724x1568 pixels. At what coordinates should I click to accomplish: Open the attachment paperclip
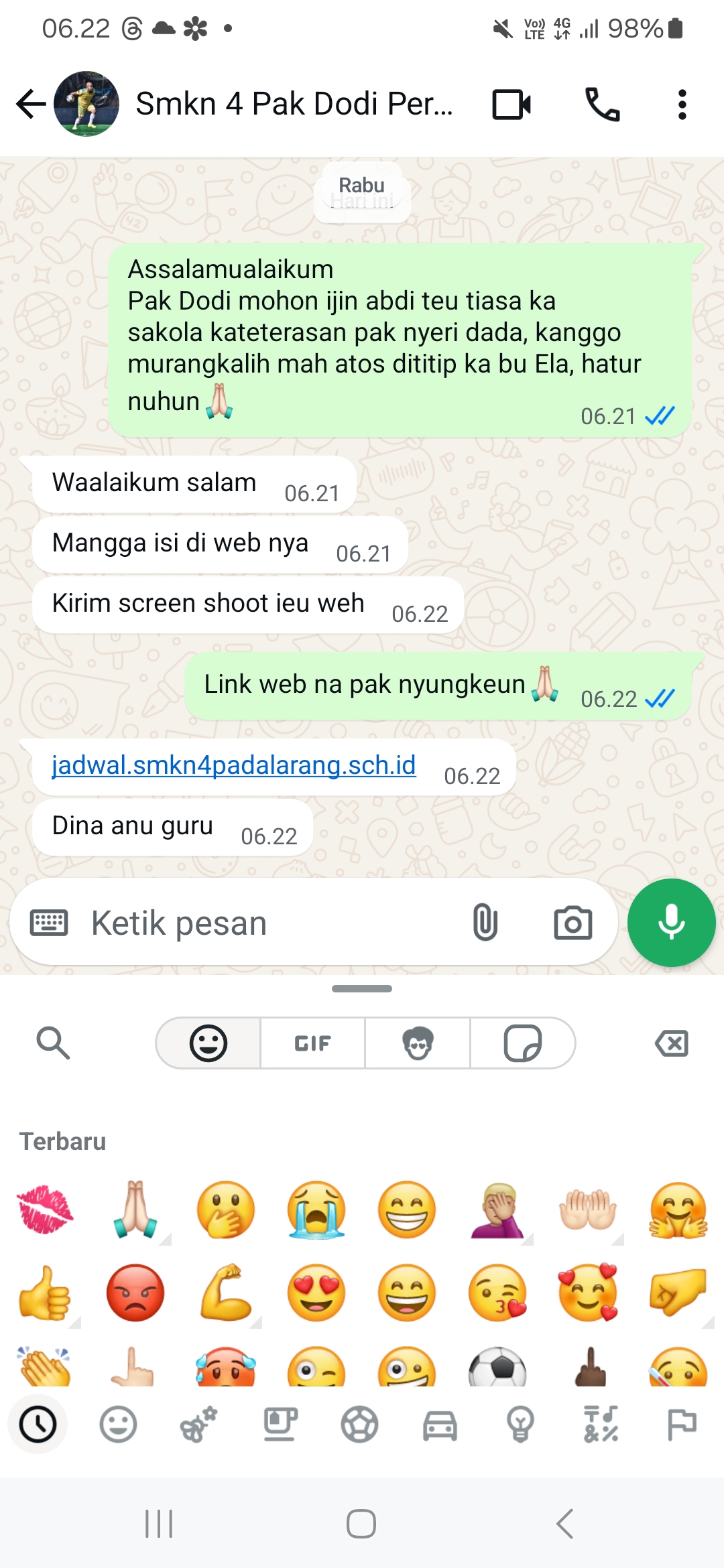pos(485,923)
